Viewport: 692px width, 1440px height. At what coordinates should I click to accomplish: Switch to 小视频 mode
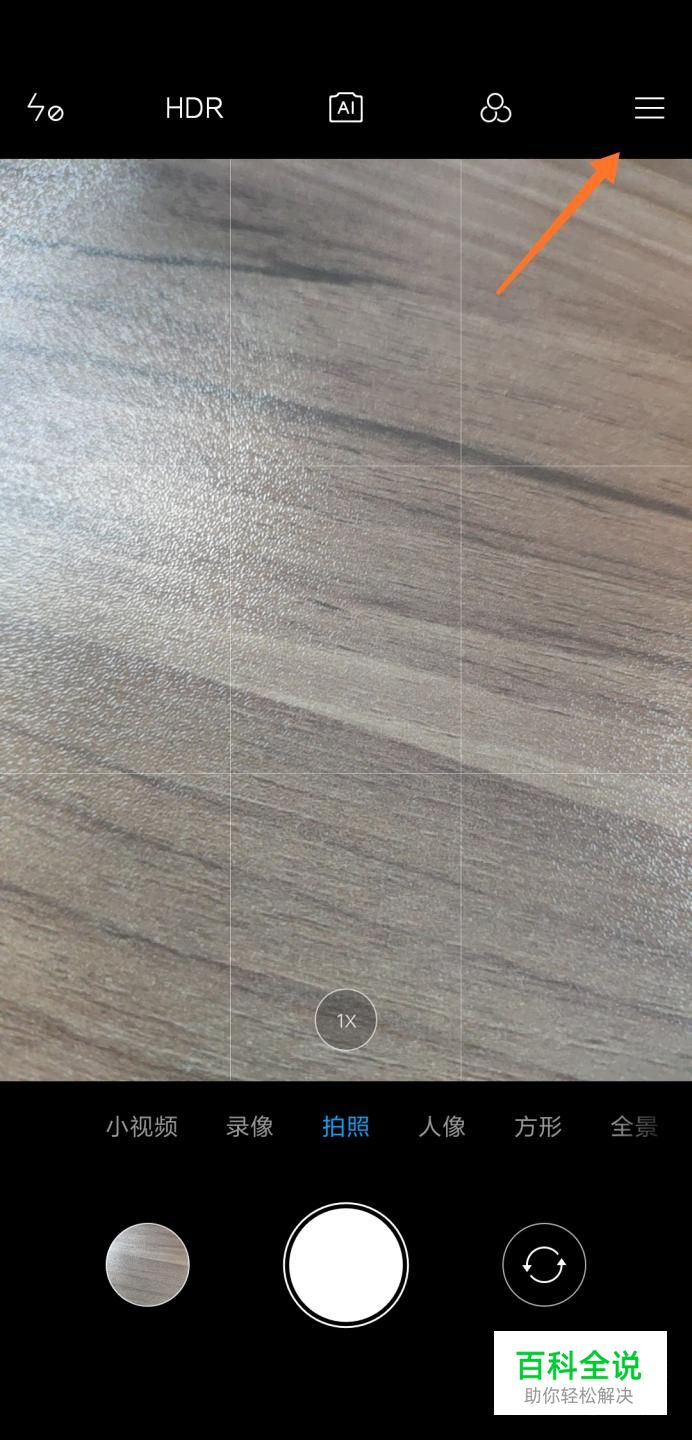click(x=142, y=1127)
